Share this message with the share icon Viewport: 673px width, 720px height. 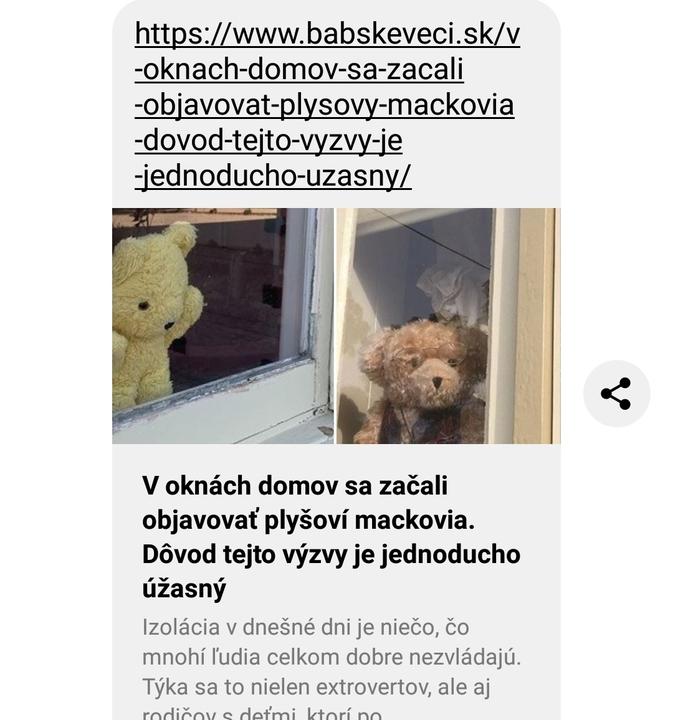(x=616, y=394)
